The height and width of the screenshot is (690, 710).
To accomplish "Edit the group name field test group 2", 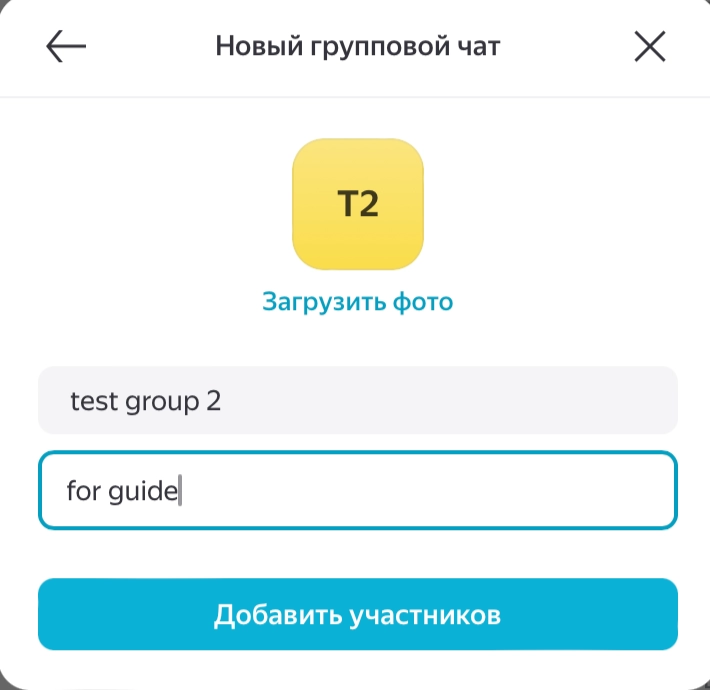I will tap(357, 401).
